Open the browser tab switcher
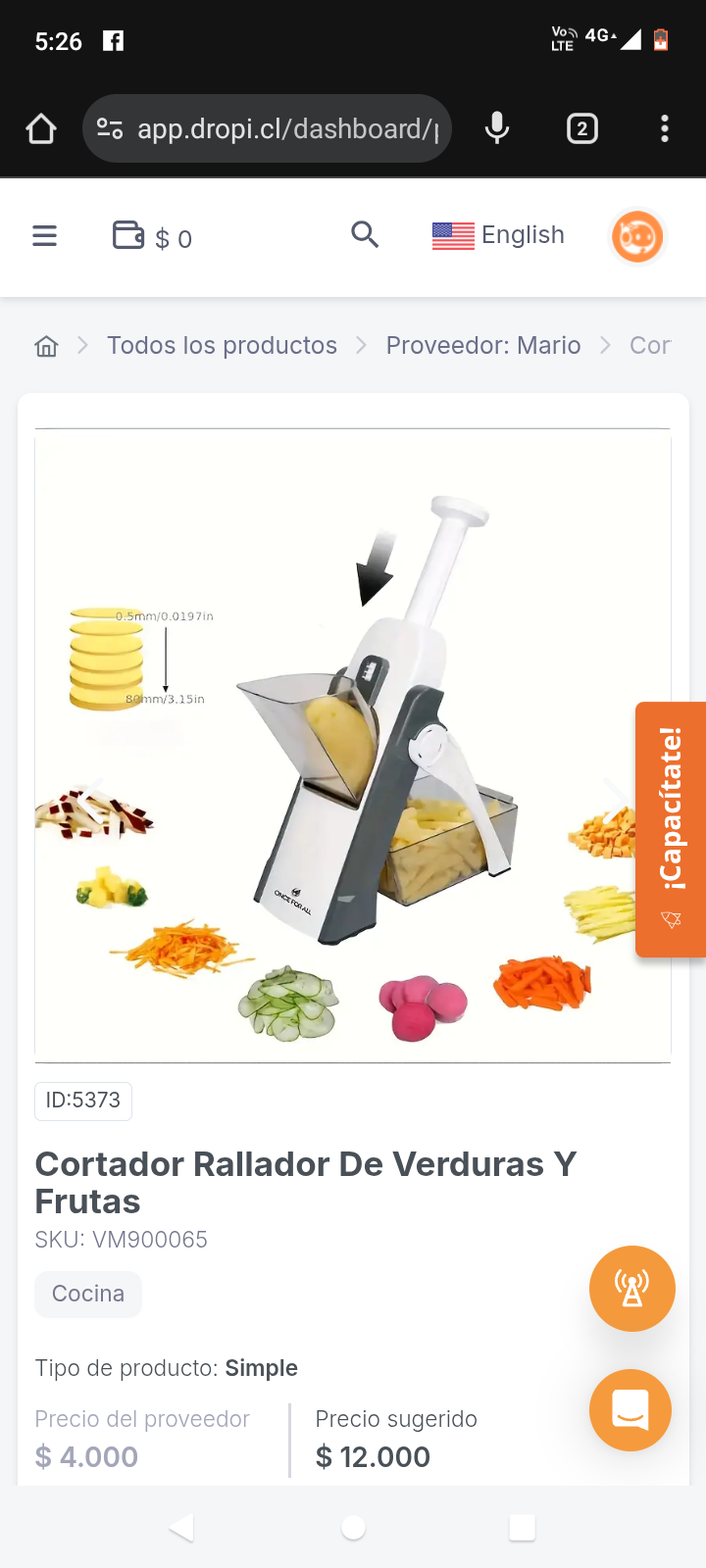The image size is (706, 1568). pyautogui.click(x=581, y=127)
